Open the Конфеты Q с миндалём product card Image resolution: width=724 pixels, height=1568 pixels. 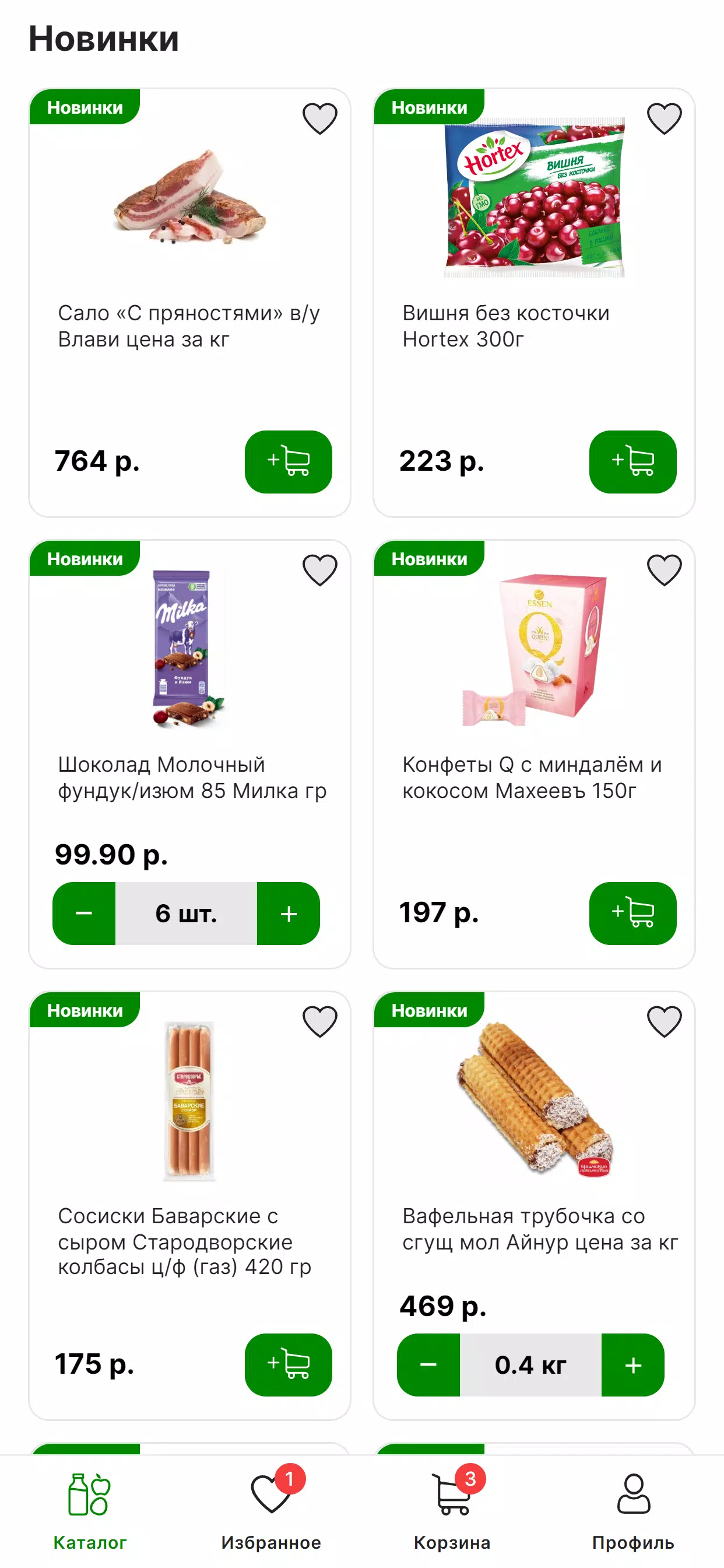point(533,754)
